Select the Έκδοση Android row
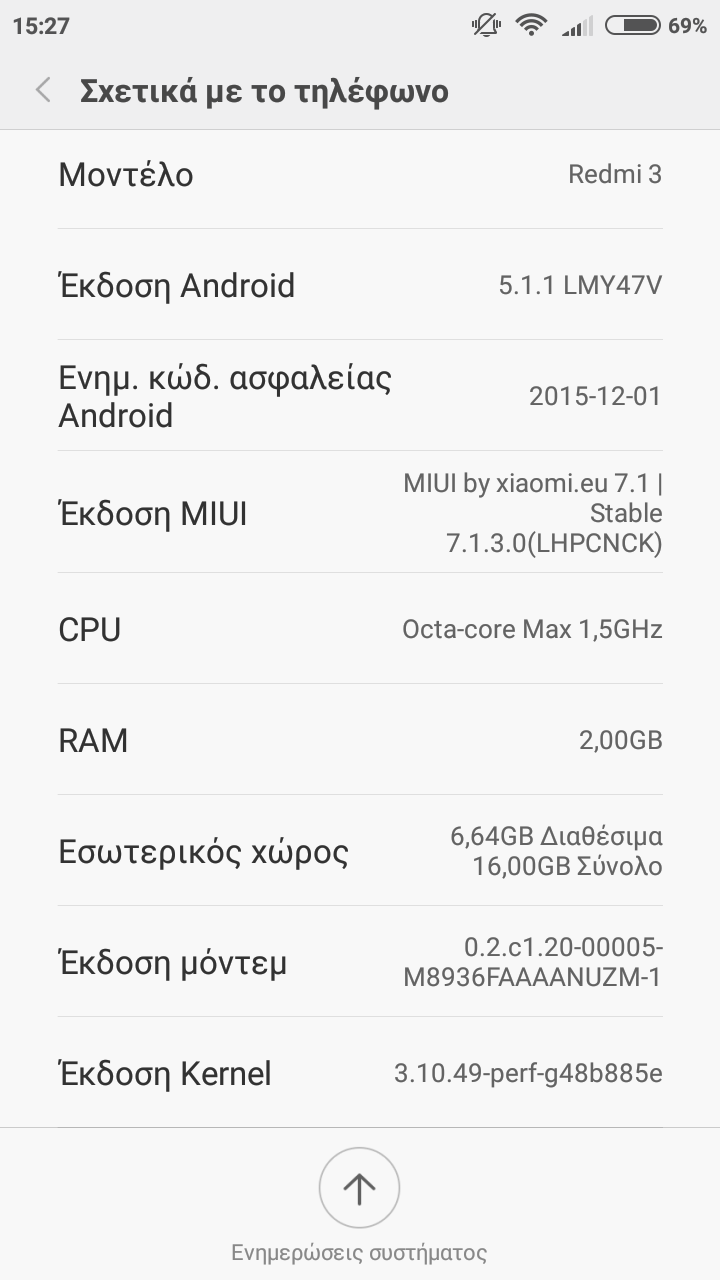The width and height of the screenshot is (720, 1280). pos(360,286)
